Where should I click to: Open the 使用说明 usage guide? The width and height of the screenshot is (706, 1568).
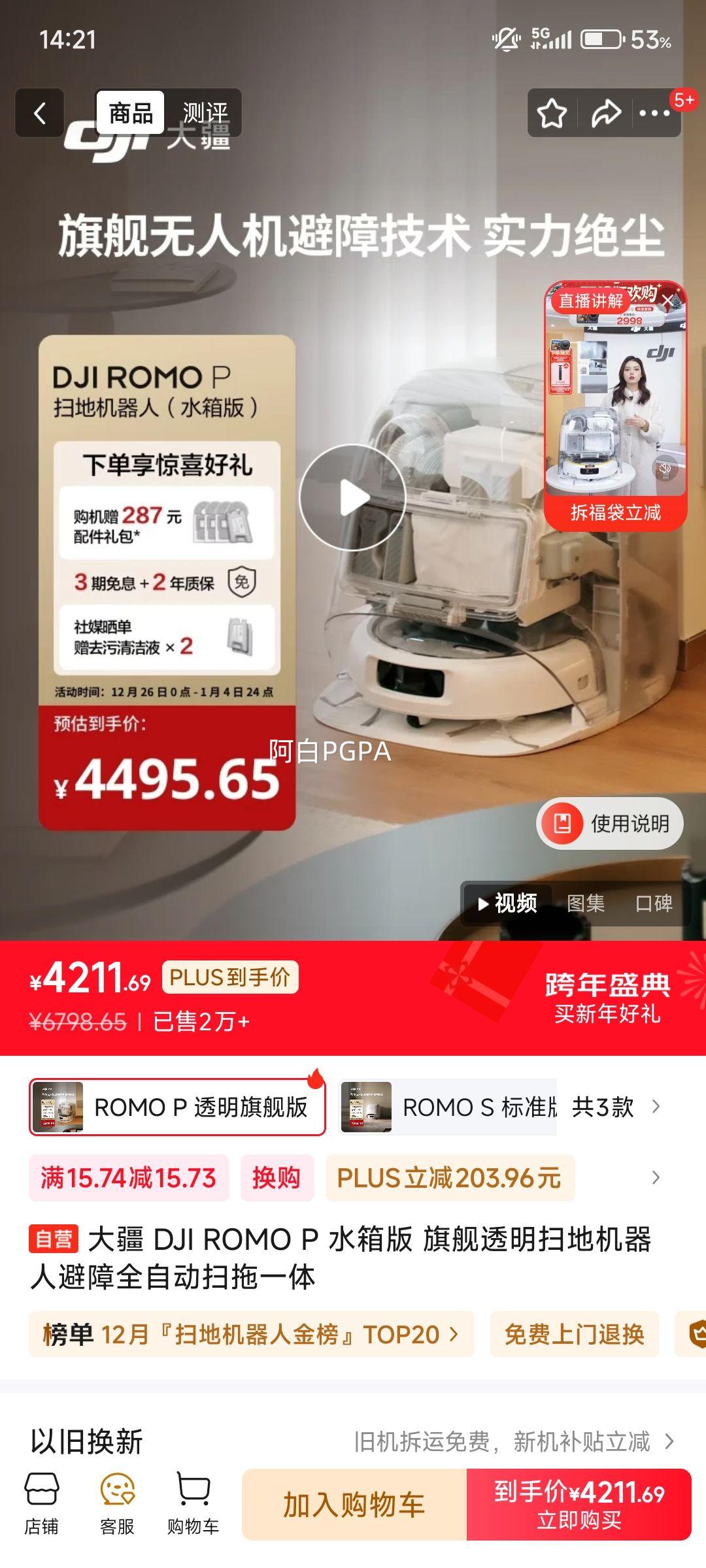click(609, 823)
